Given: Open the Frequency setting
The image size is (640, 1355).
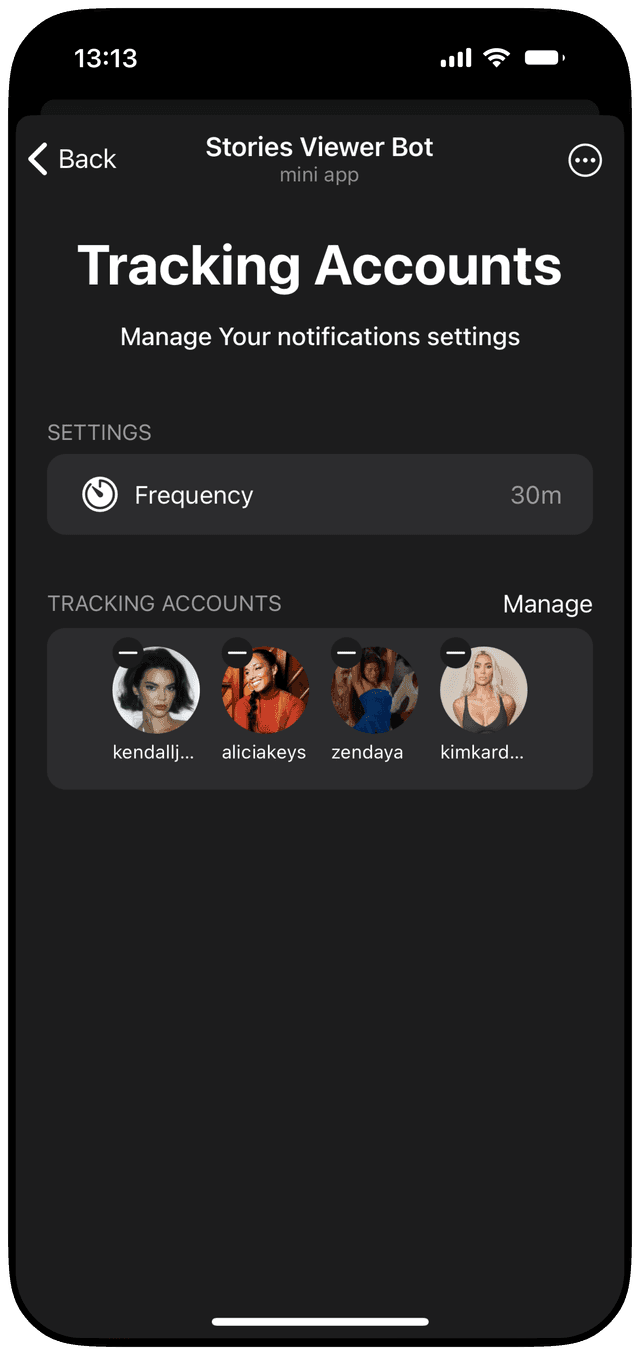Looking at the screenshot, I should point(320,495).
